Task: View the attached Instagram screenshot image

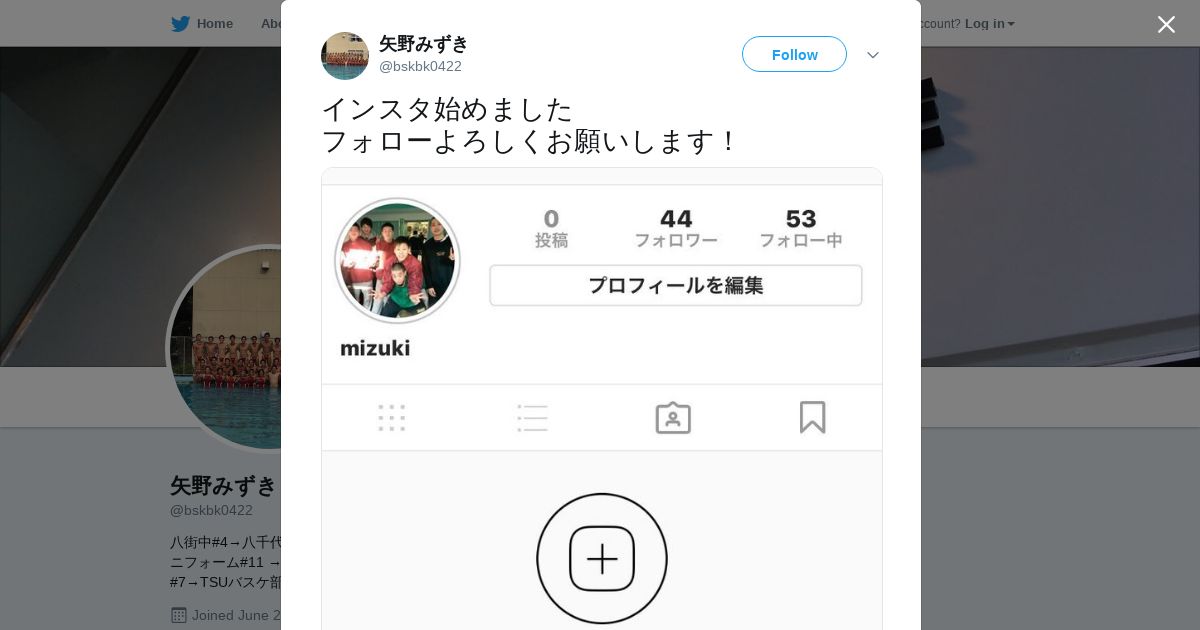Action: (x=601, y=400)
